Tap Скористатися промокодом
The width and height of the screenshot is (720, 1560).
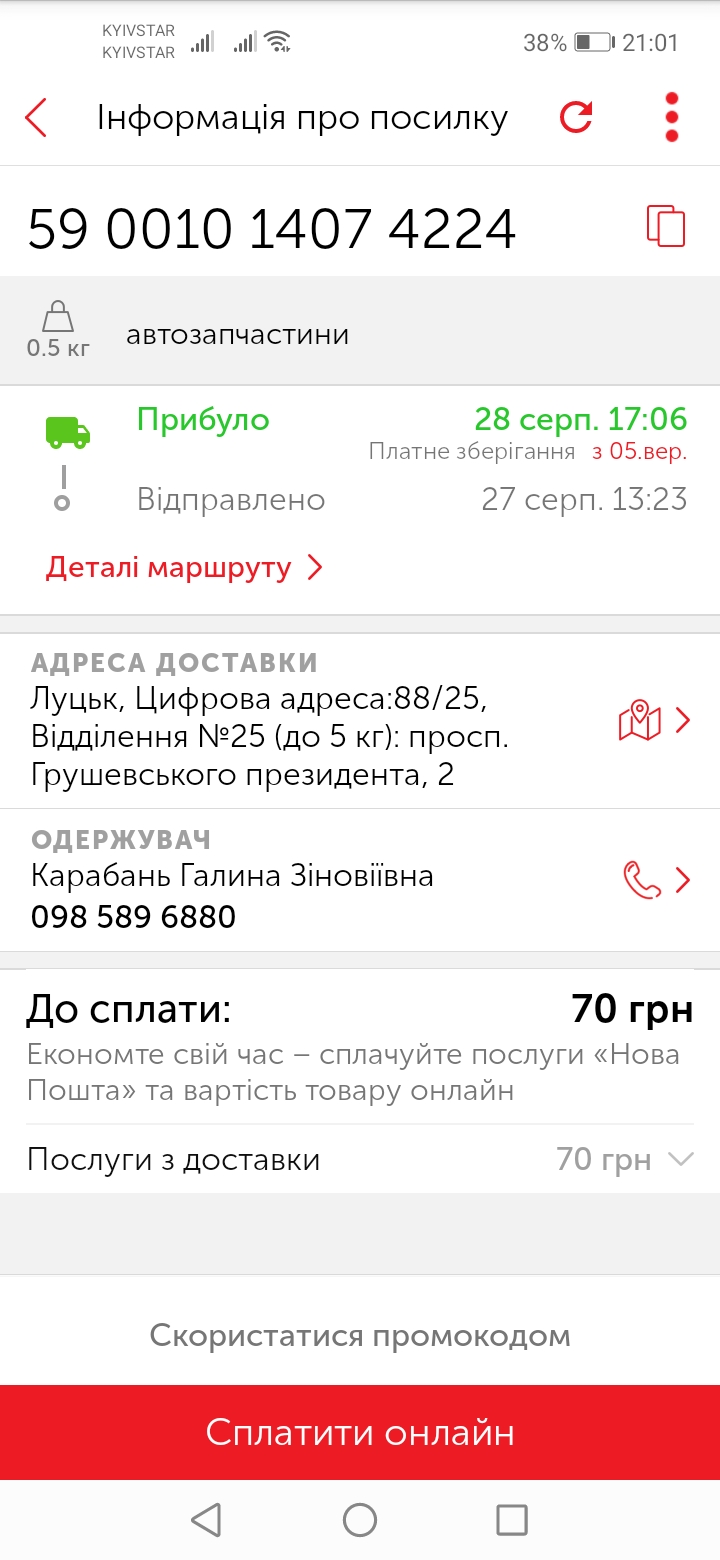pyautogui.click(x=360, y=1335)
